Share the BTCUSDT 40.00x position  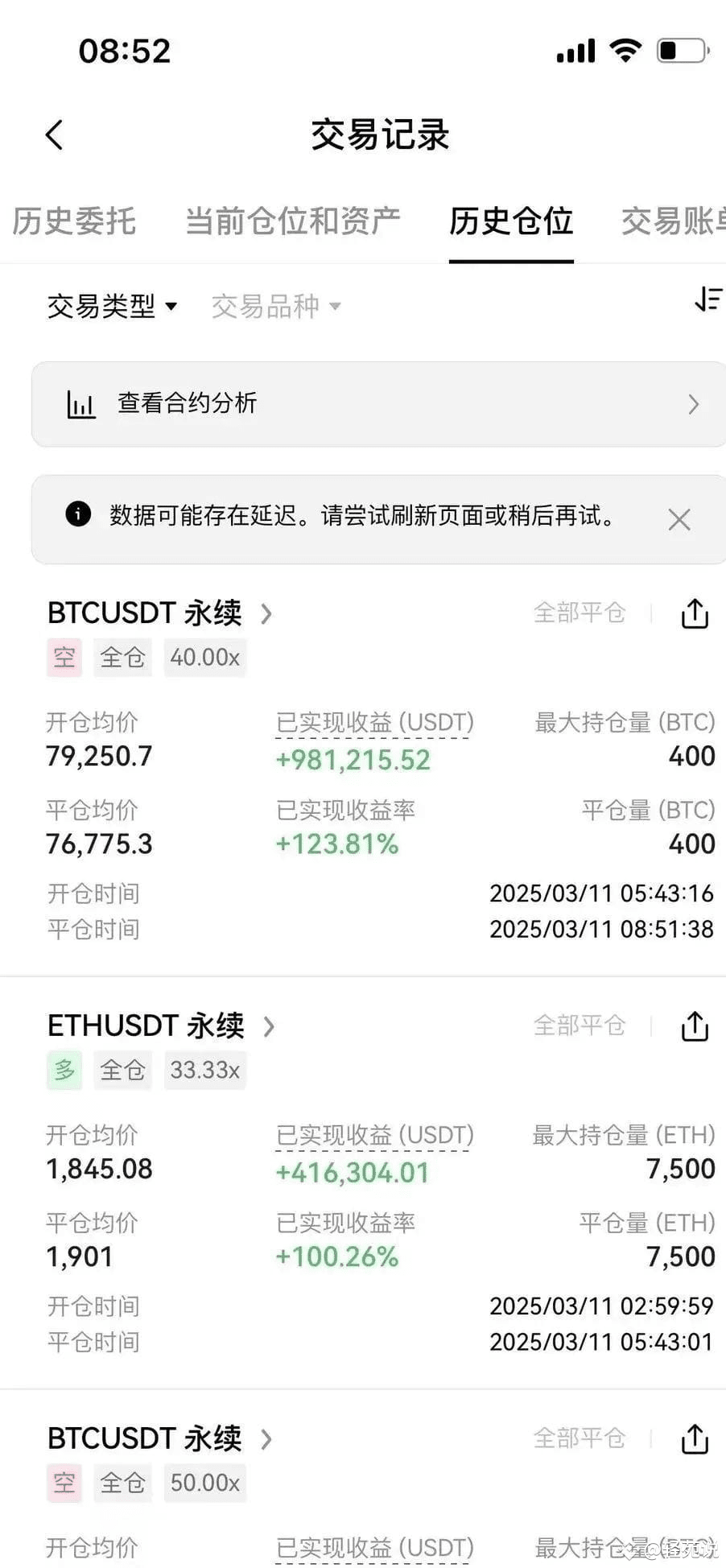[695, 614]
